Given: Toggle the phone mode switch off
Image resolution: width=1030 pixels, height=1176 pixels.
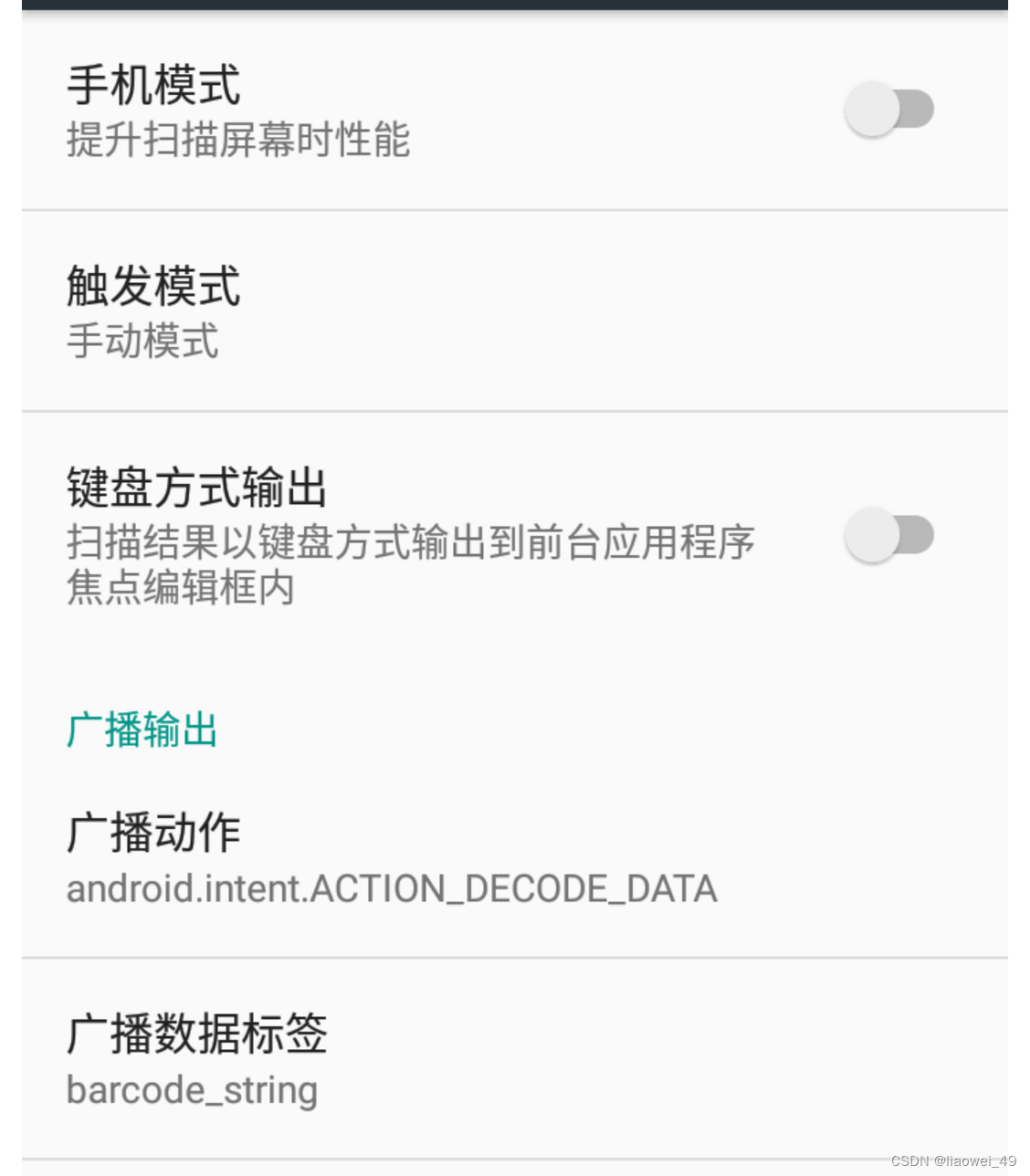Looking at the screenshot, I should click(889, 108).
